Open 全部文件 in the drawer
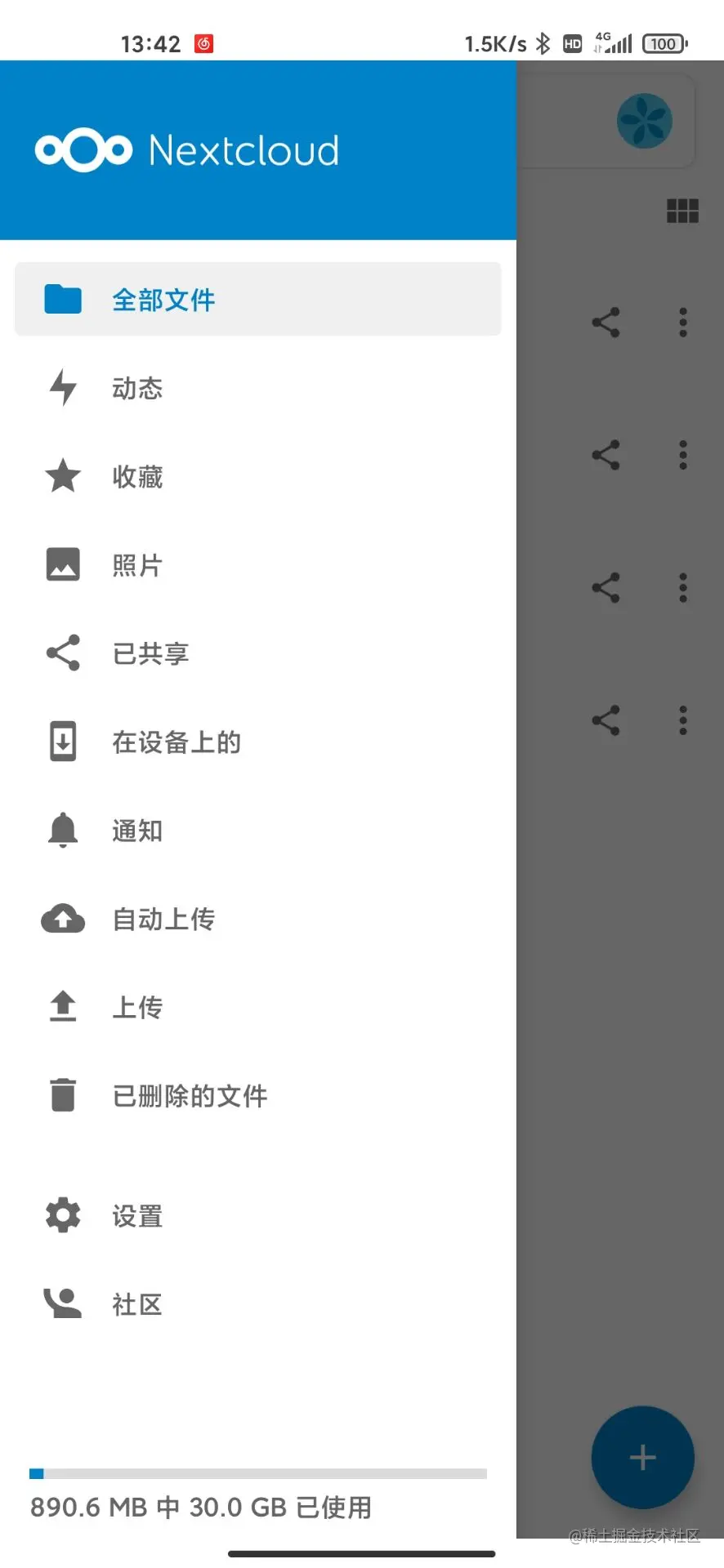The width and height of the screenshot is (724, 1568). (163, 300)
